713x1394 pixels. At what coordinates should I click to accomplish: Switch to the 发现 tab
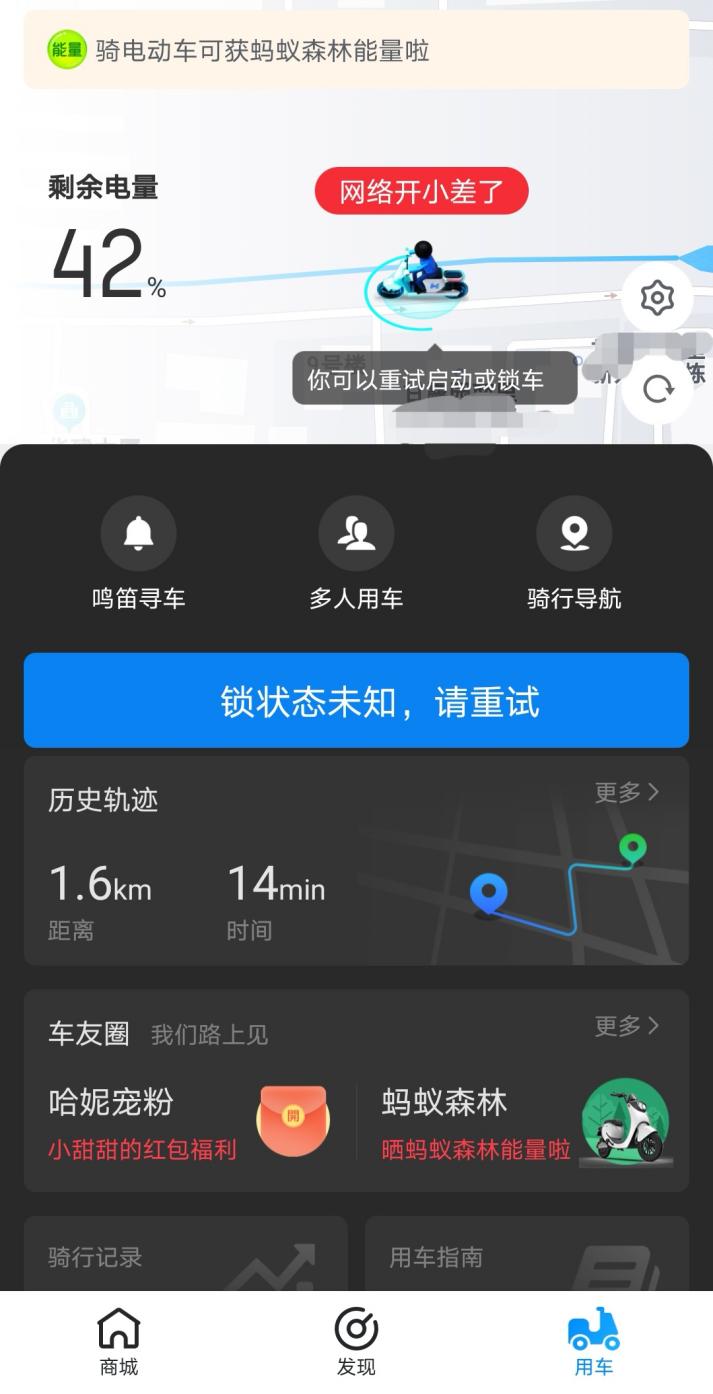(x=356, y=1342)
